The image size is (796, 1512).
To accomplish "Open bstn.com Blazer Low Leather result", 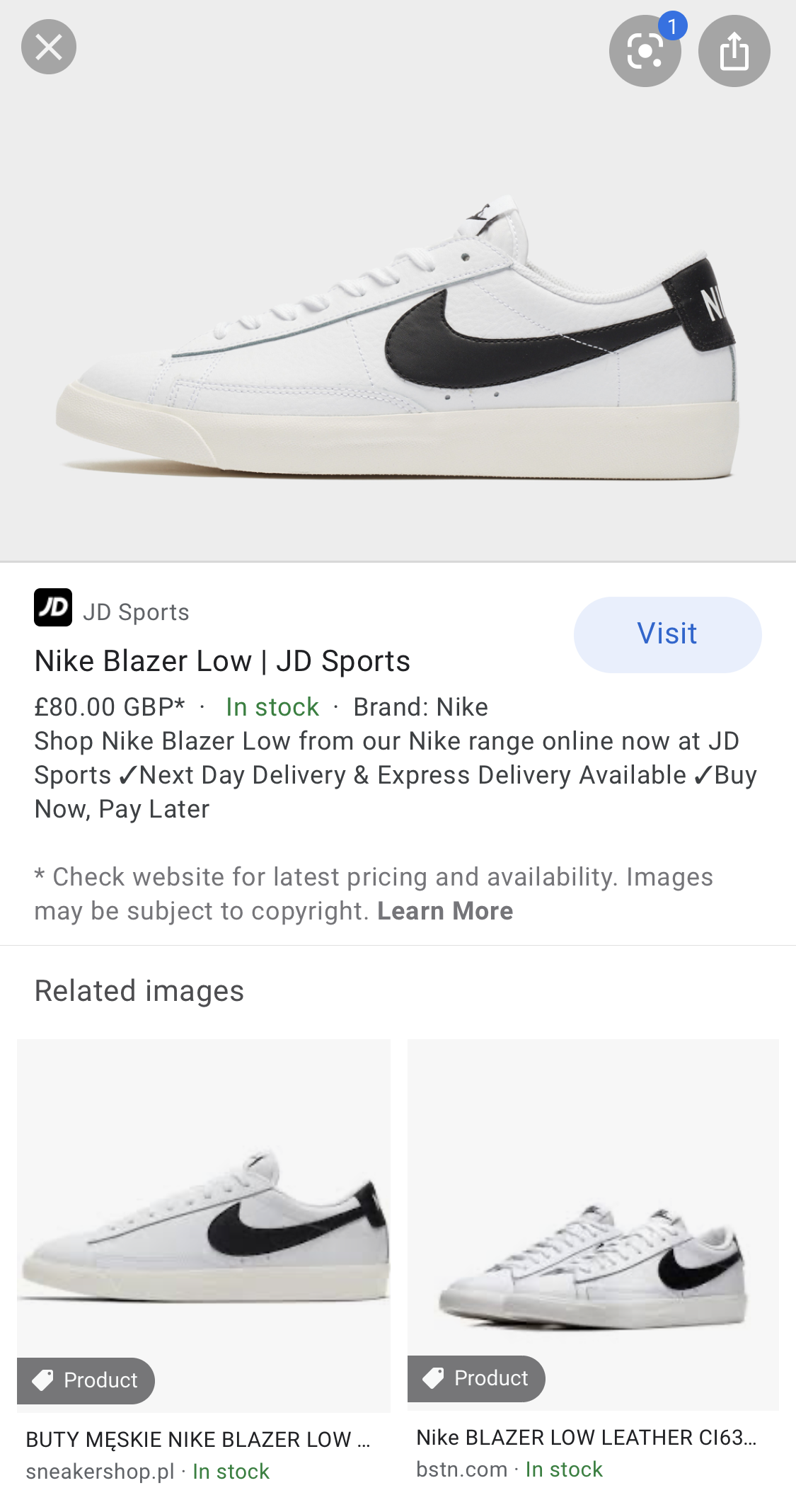I will tap(593, 1225).
